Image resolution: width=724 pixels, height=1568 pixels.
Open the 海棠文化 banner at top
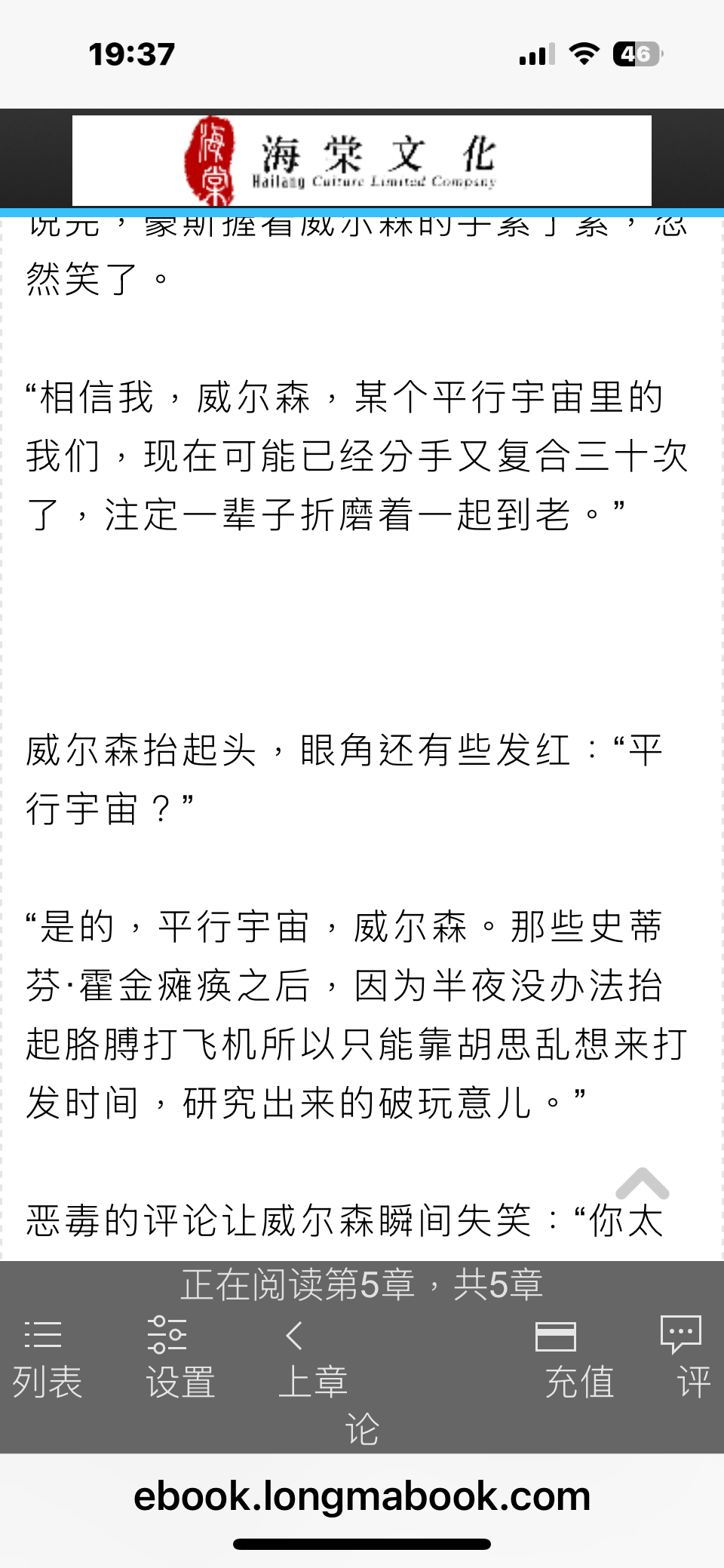pyautogui.click(x=362, y=161)
